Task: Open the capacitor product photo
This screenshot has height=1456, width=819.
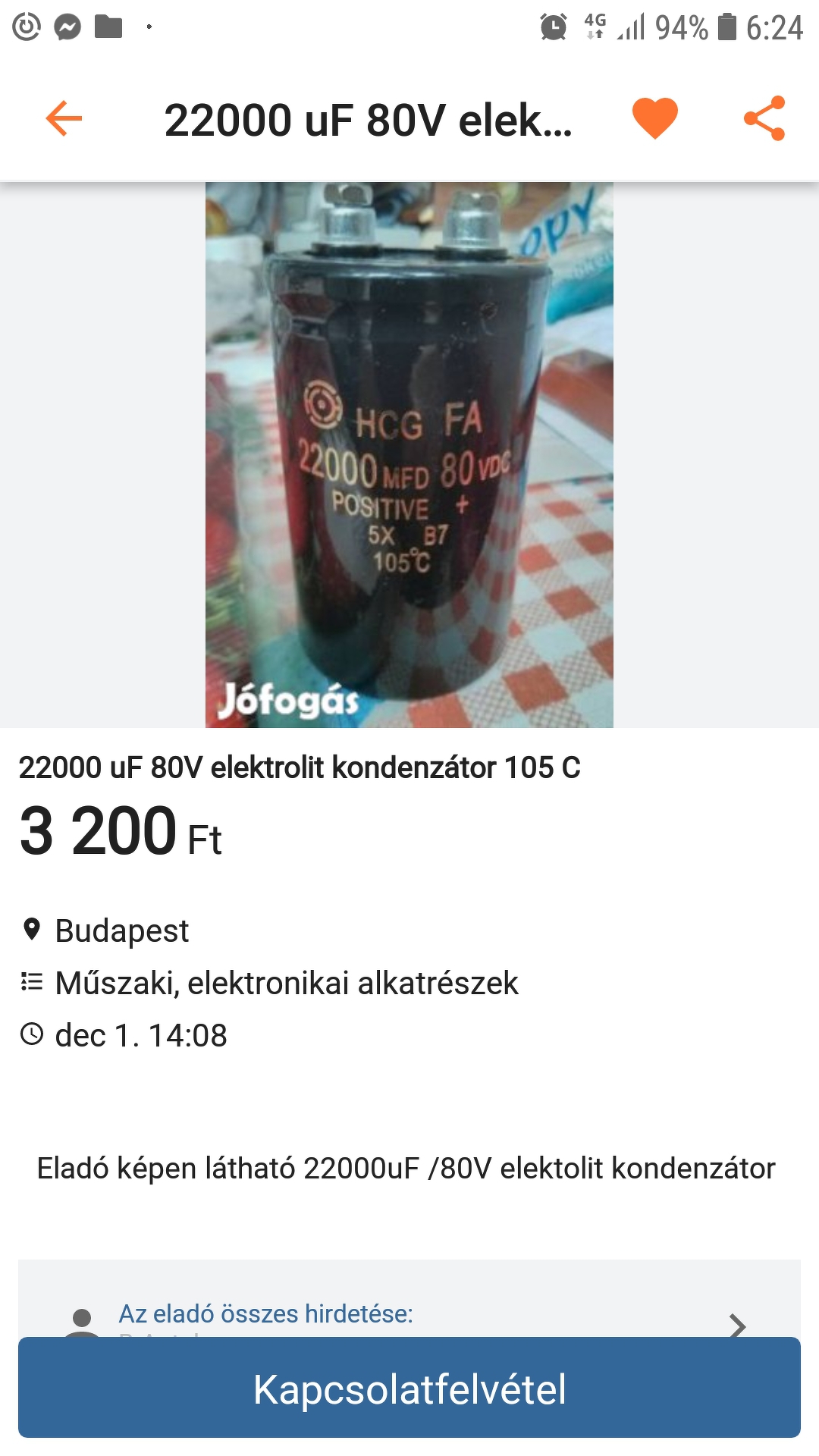Action: (409, 454)
